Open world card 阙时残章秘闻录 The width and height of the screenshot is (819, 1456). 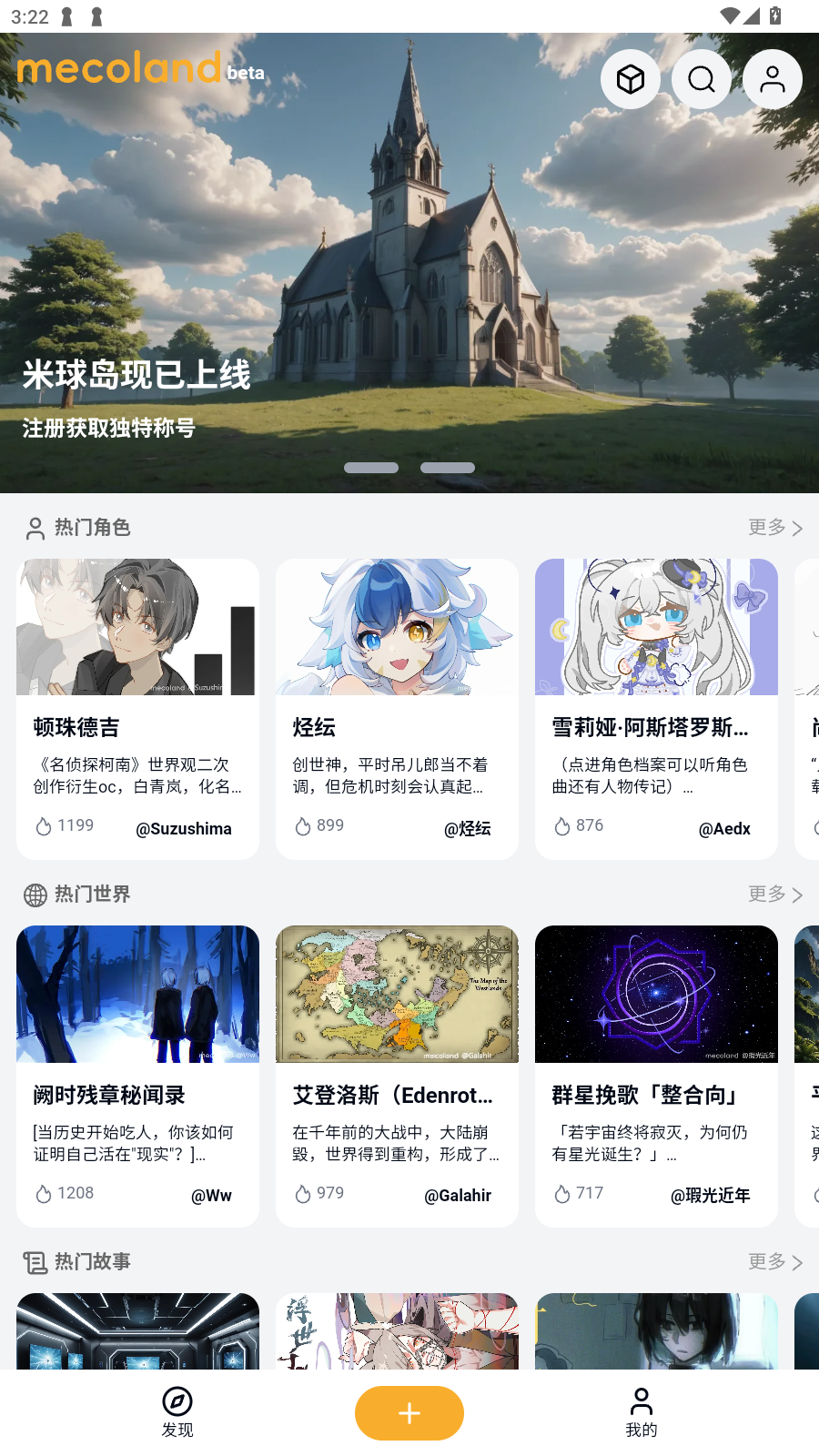[x=137, y=1076]
